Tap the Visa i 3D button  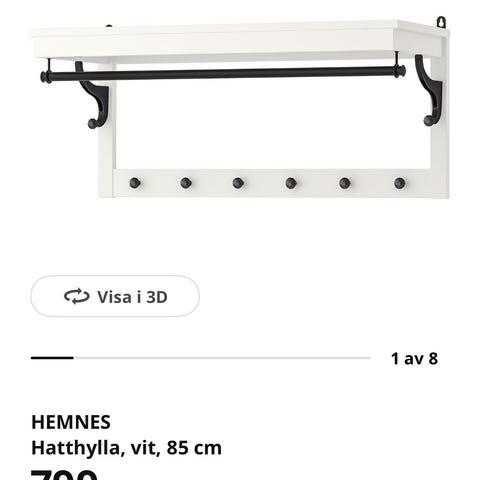point(115,296)
